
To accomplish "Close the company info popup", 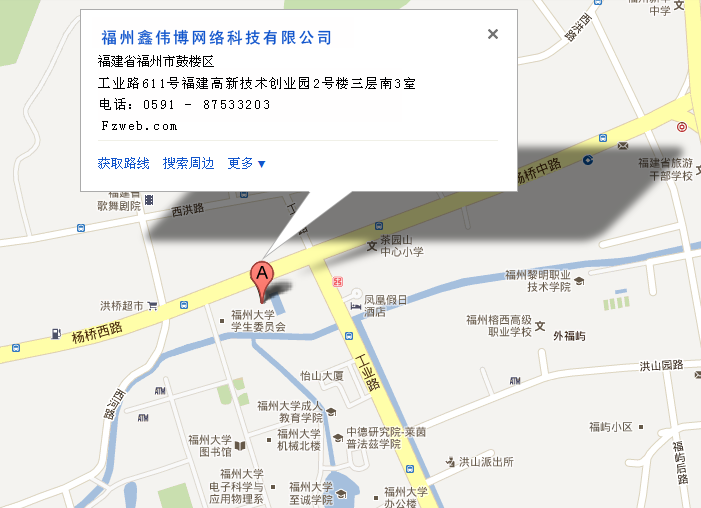I will (492, 34).
